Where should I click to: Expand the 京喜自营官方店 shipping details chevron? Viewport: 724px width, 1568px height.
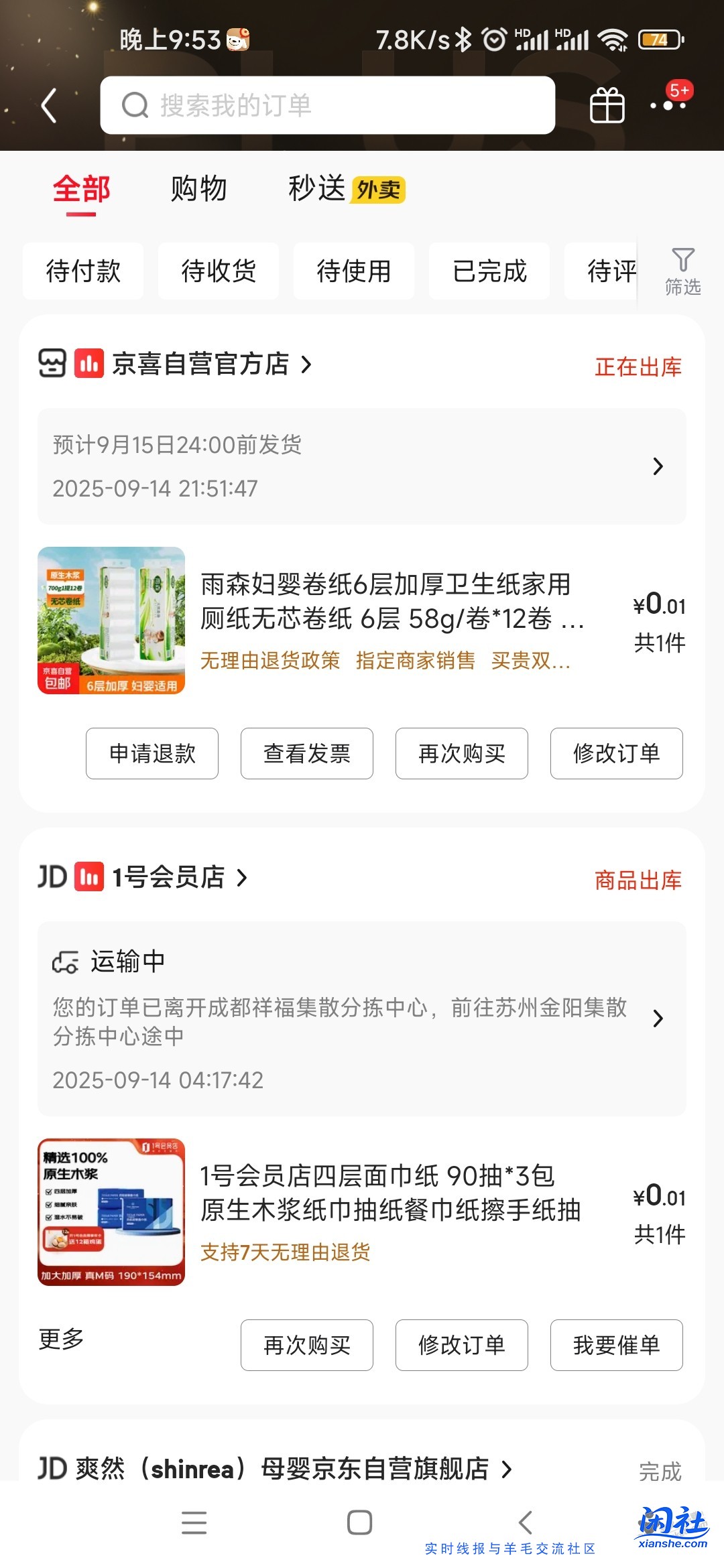click(x=658, y=467)
